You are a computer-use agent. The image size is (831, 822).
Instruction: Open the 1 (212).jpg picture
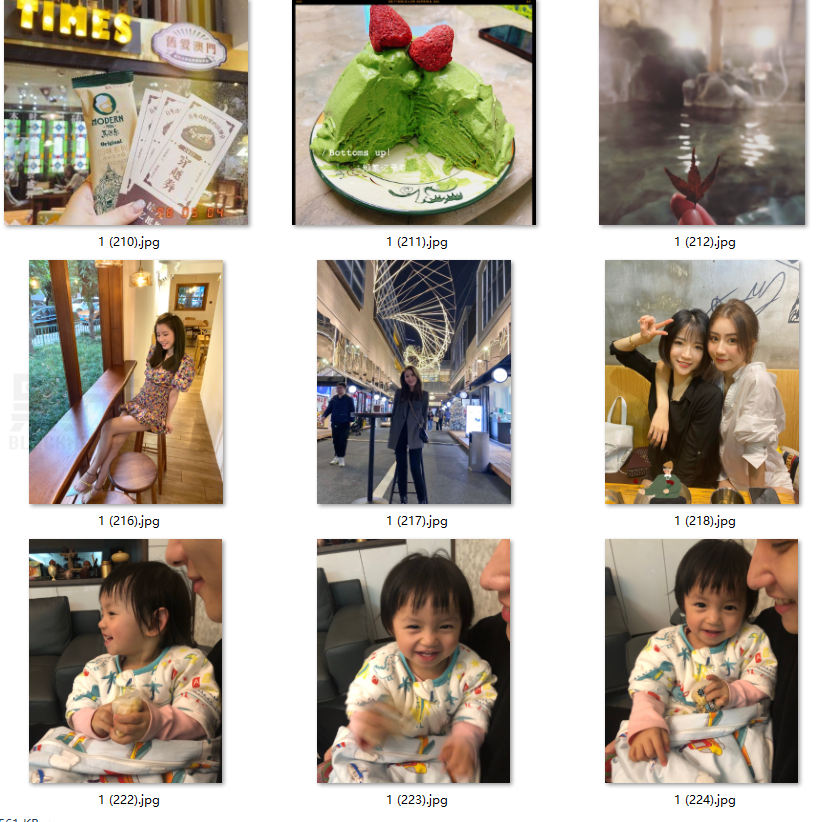tap(702, 112)
